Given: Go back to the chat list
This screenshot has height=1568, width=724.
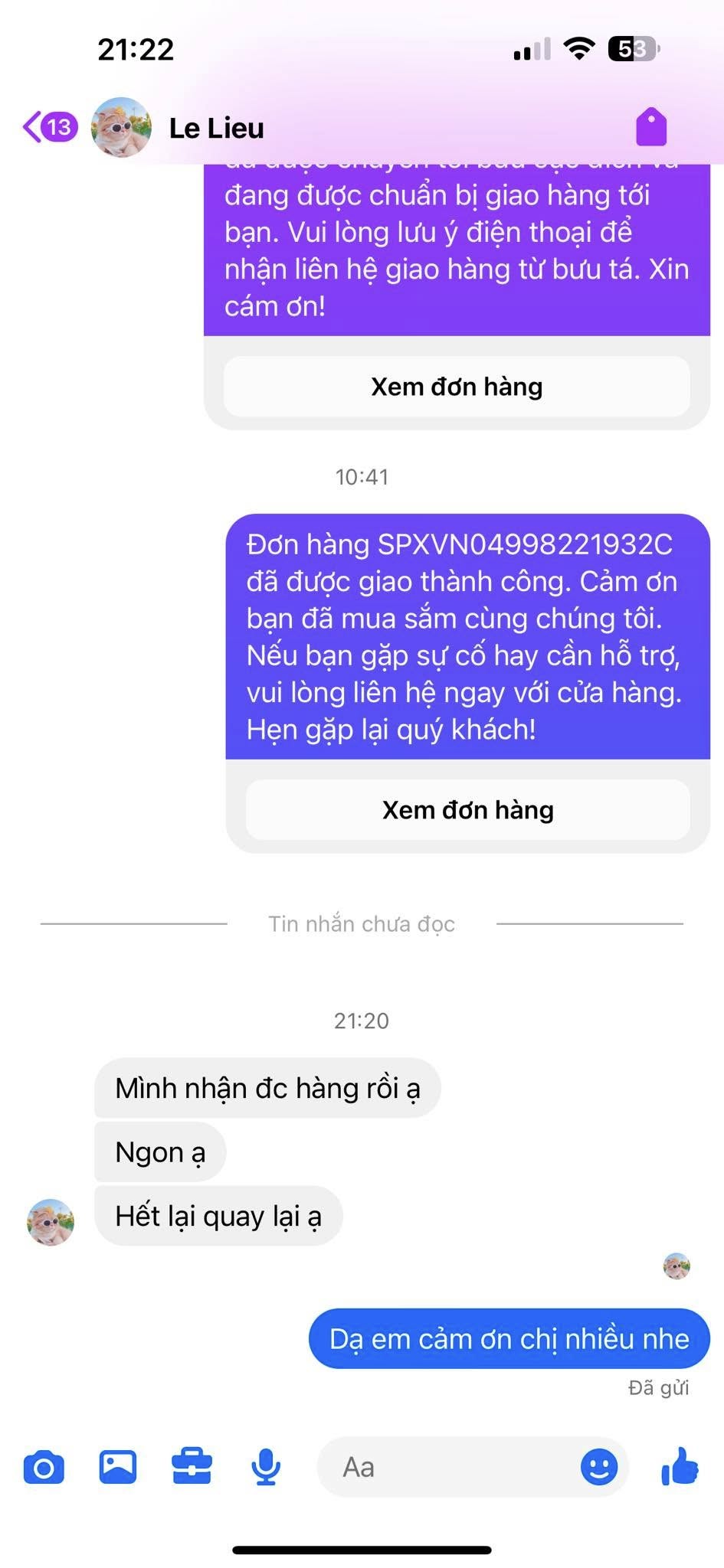Looking at the screenshot, I should [48, 127].
